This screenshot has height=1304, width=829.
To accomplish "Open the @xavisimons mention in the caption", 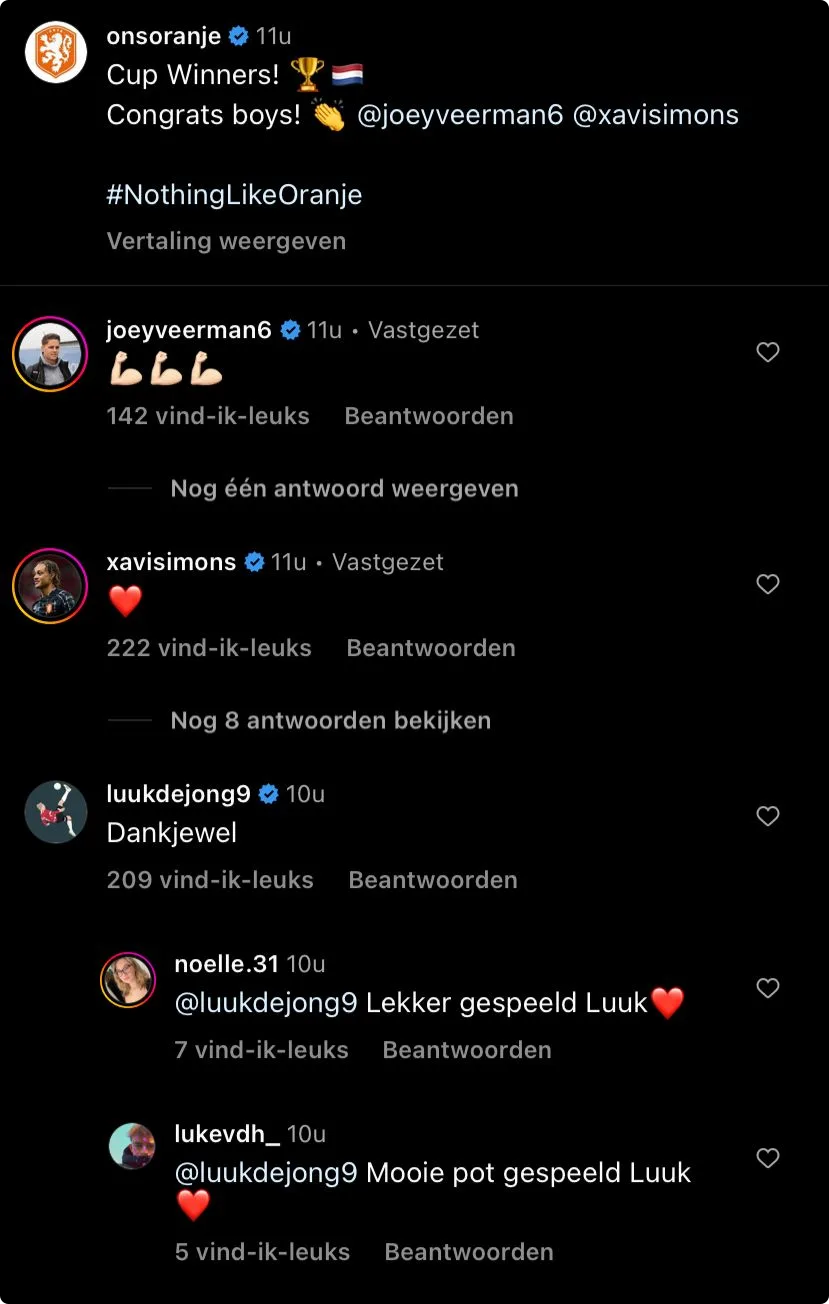I will point(657,115).
